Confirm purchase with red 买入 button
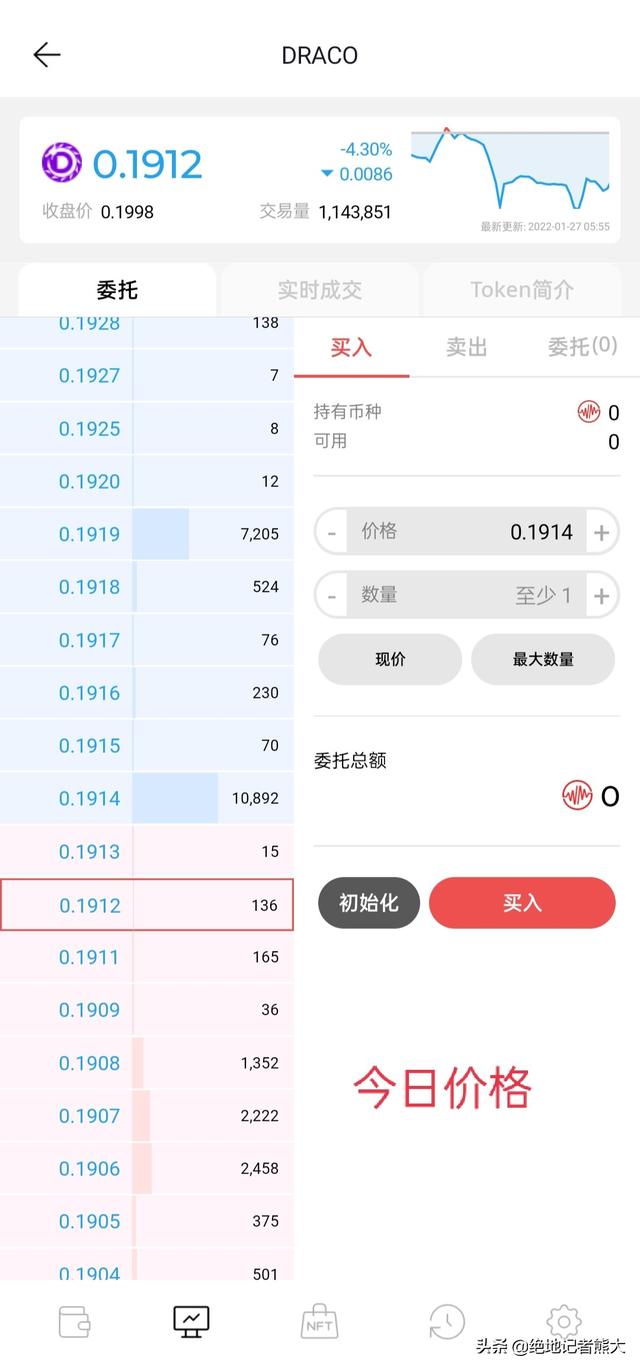640x1369 pixels. [522, 903]
